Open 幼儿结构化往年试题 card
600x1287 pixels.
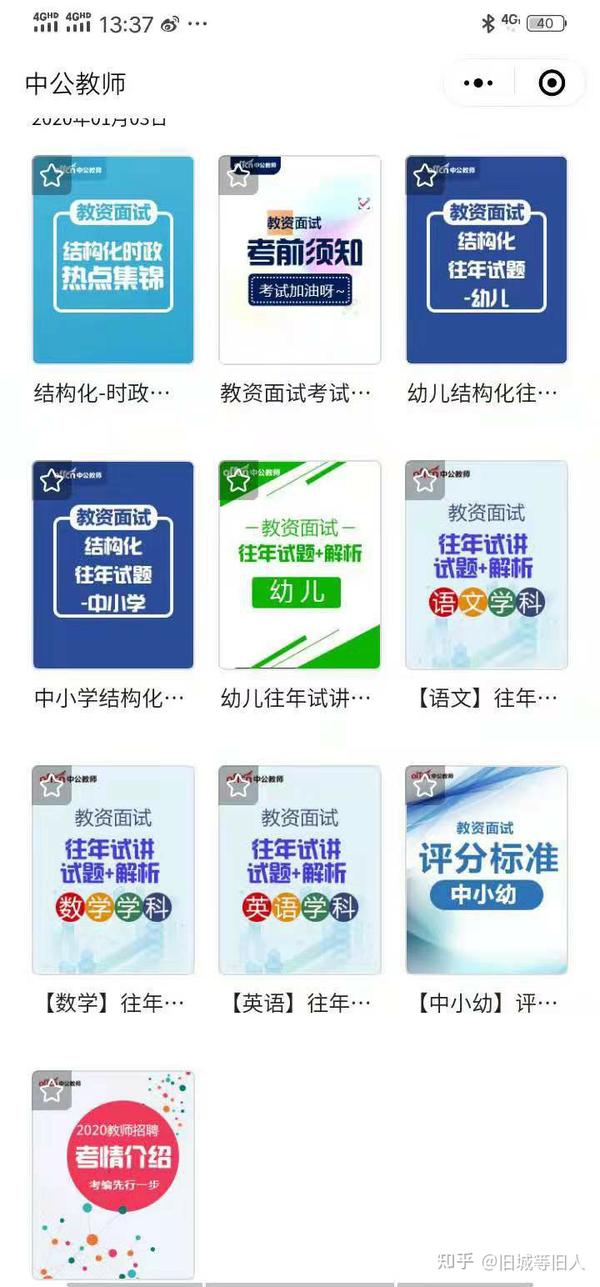pyautogui.click(x=487, y=259)
